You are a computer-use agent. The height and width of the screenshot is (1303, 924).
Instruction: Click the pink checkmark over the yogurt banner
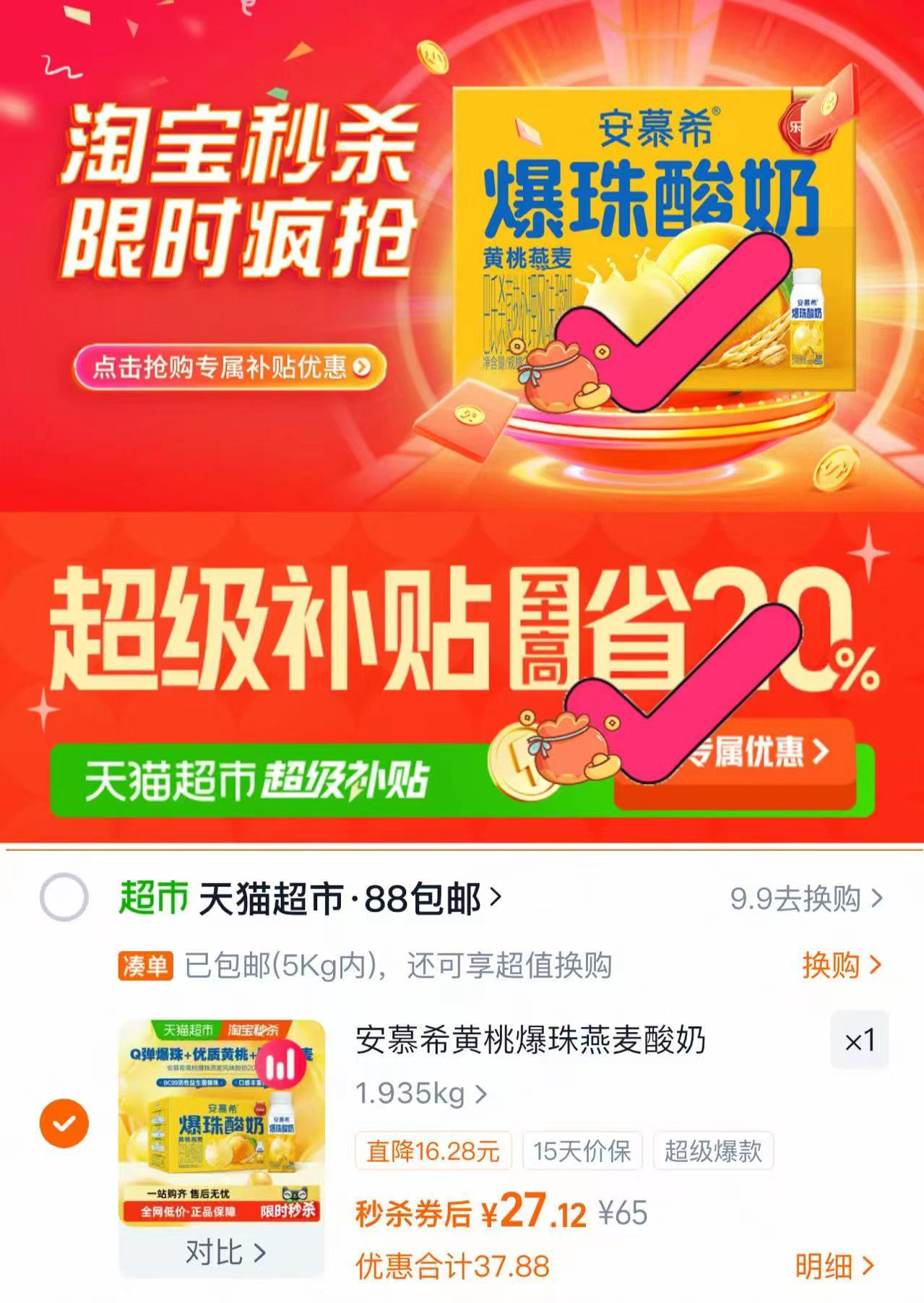point(671,325)
